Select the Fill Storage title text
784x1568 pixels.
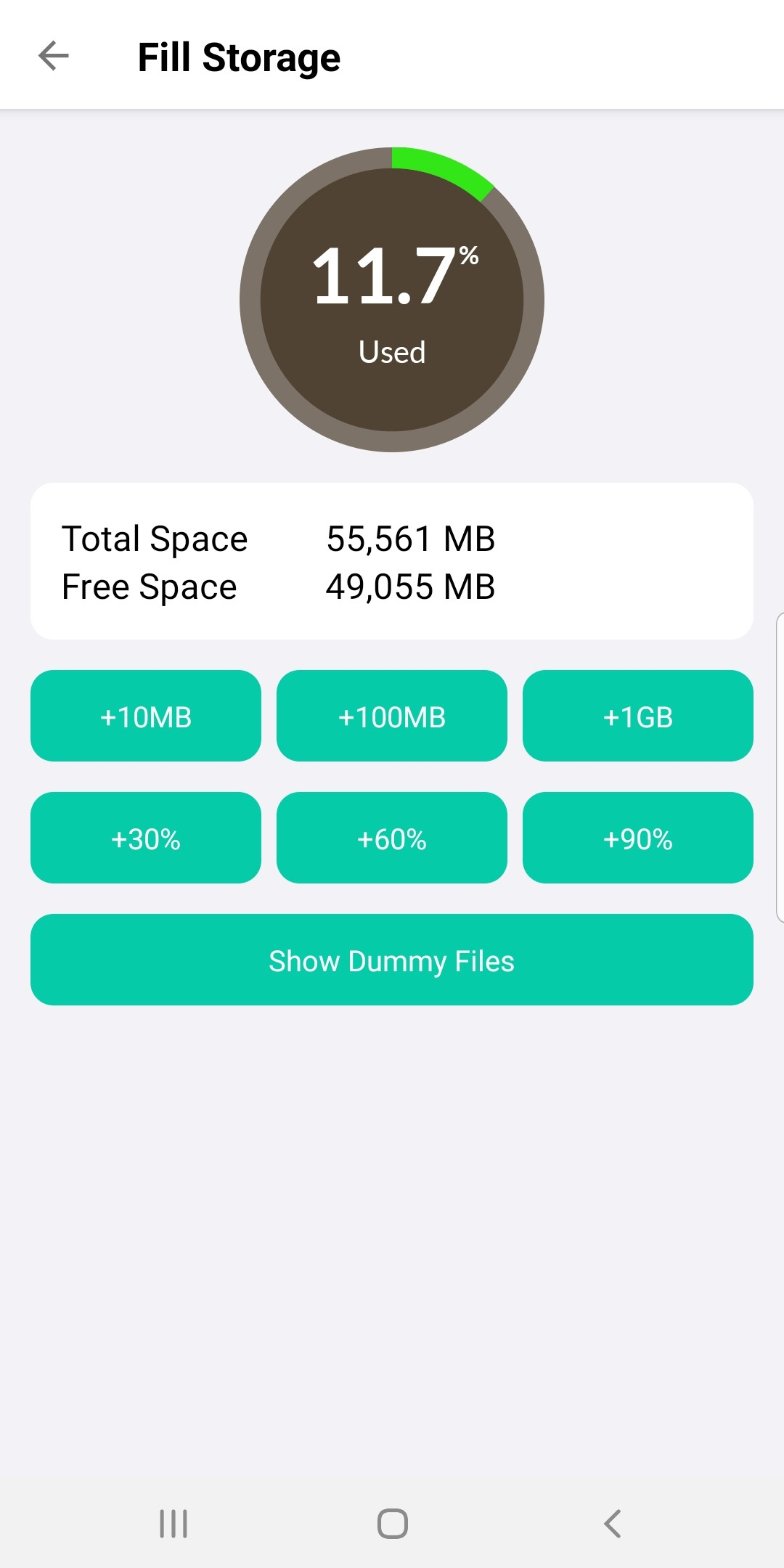pos(240,57)
